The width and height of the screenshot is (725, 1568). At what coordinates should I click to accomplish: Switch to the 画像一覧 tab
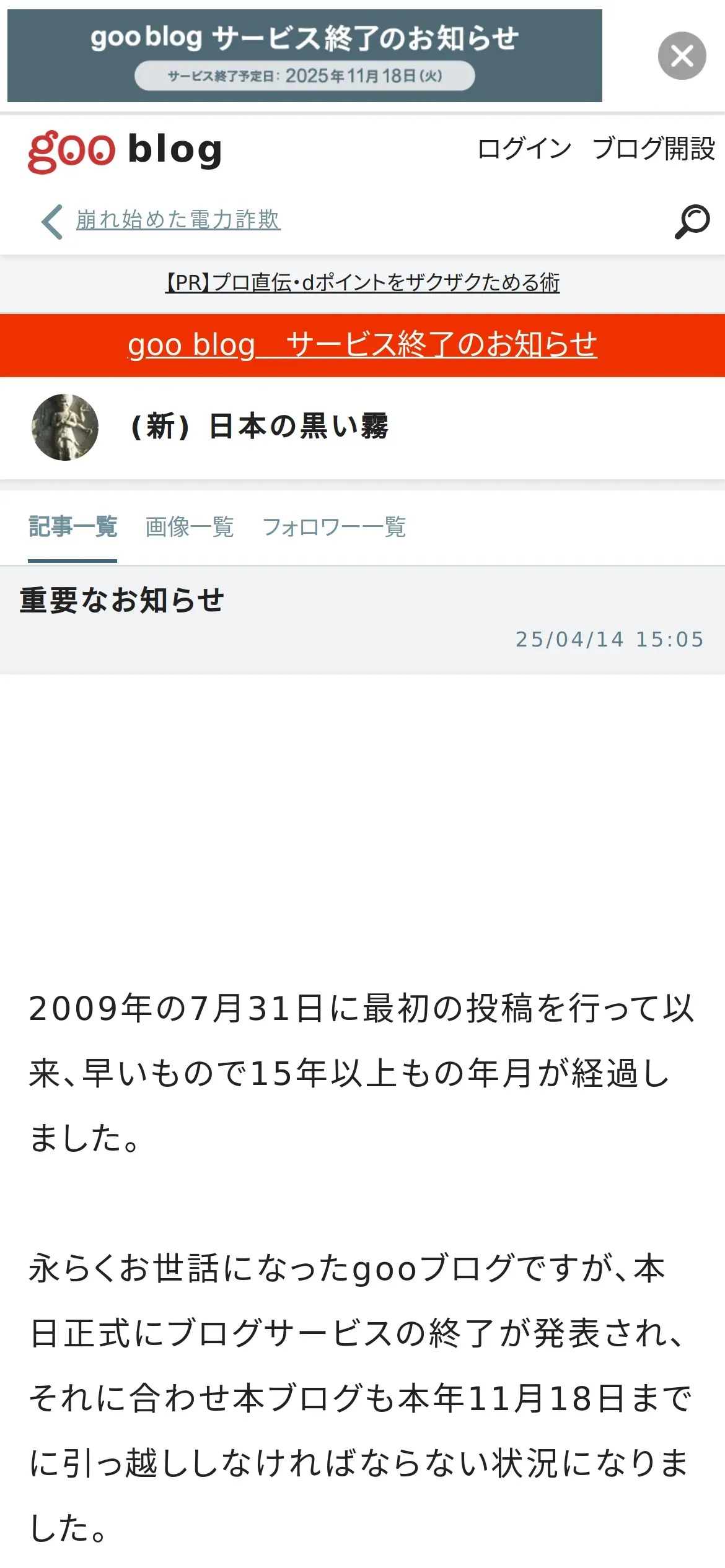click(x=190, y=527)
